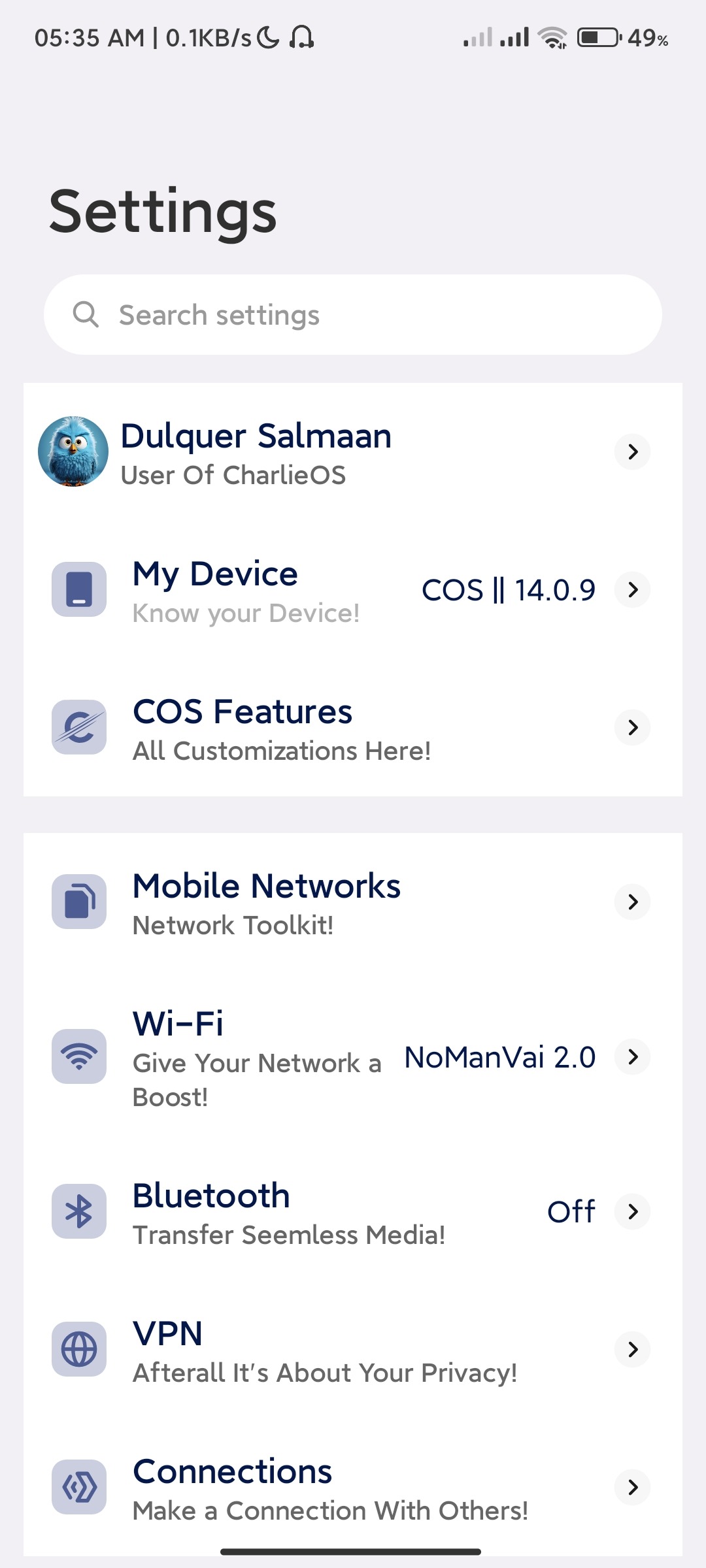The image size is (706, 1568).
Task: Open Bluetooth settings
Action: click(353, 1212)
